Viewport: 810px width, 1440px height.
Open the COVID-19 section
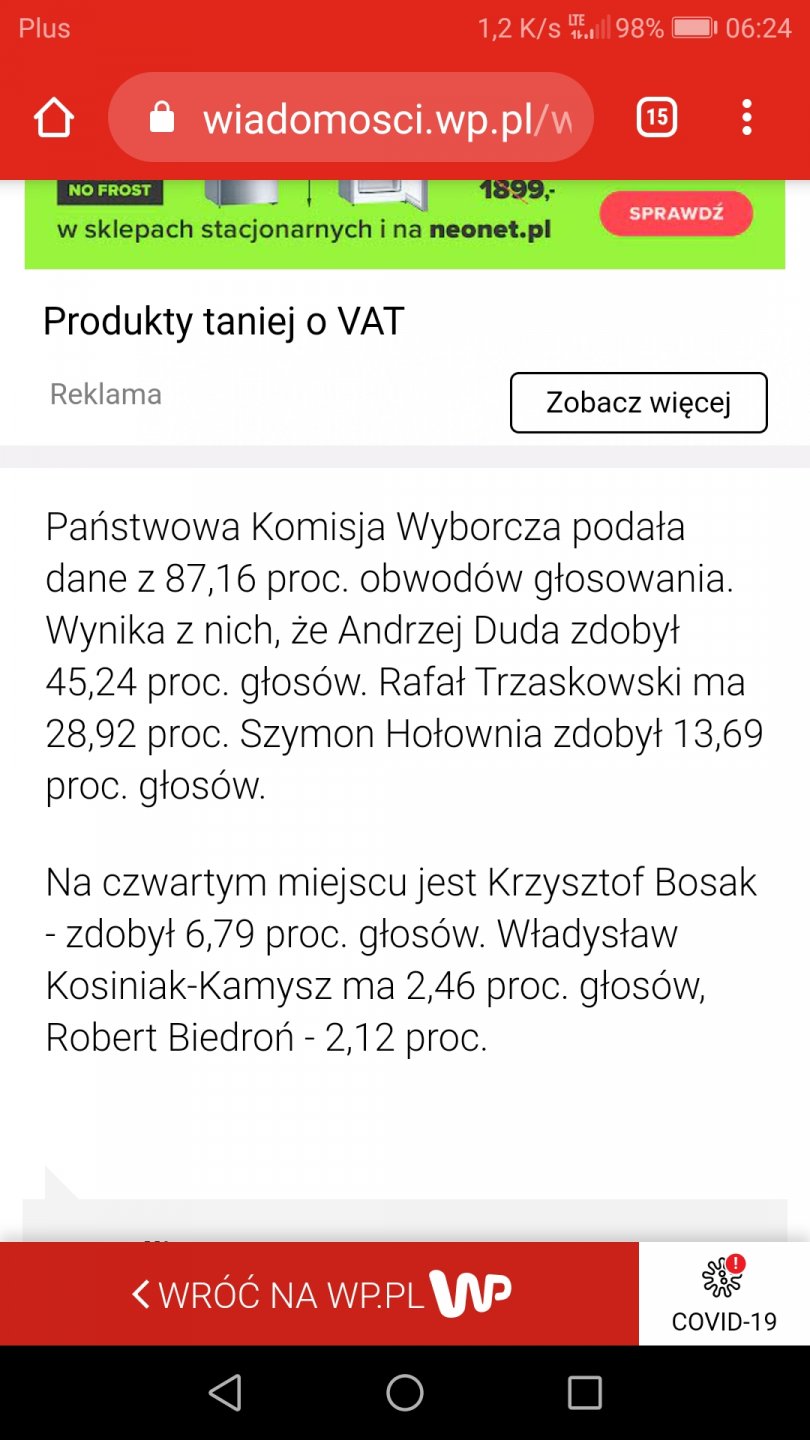(x=724, y=1294)
